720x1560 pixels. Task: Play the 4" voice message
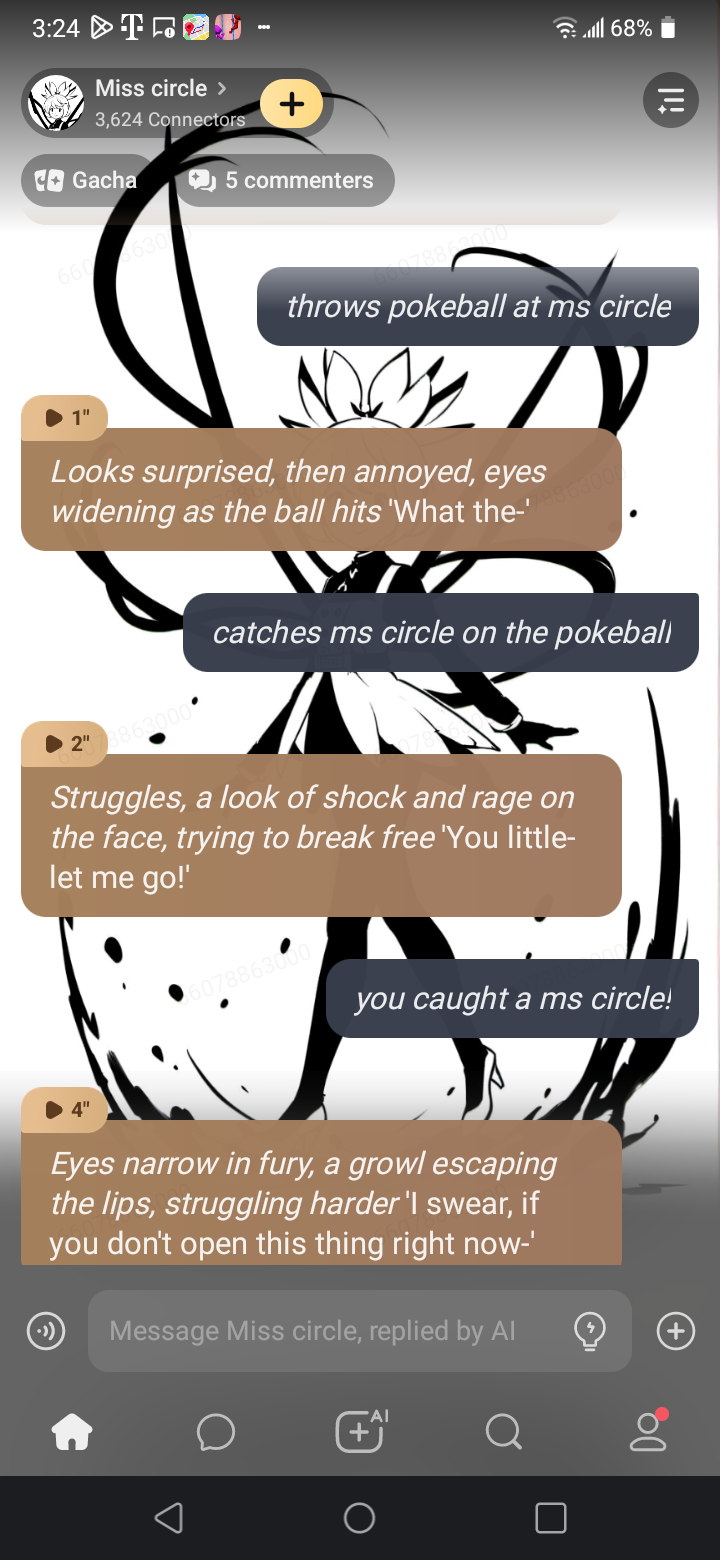click(65, 1110)
